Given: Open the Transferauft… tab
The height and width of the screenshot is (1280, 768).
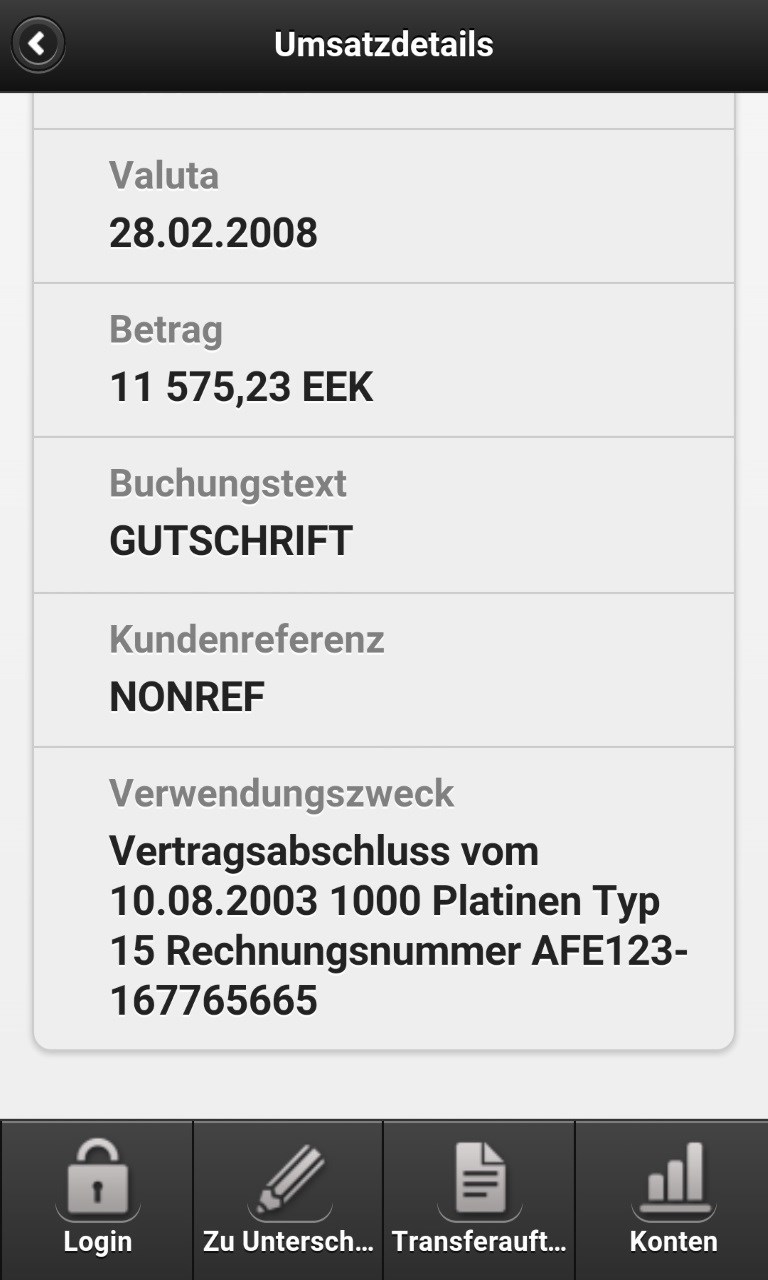Looking at the screenshot, I should [x=479, y=1199].
